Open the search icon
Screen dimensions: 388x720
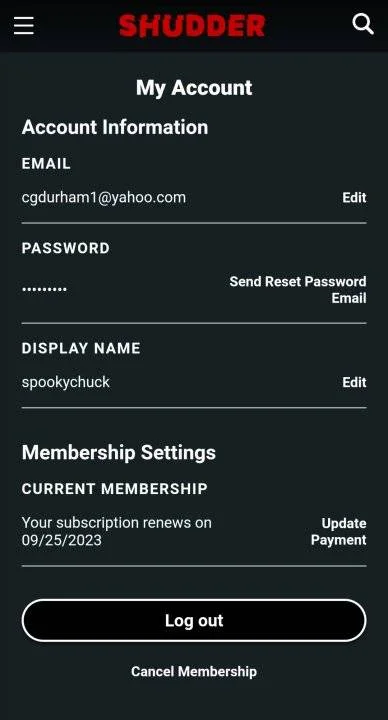click(363, 24)
